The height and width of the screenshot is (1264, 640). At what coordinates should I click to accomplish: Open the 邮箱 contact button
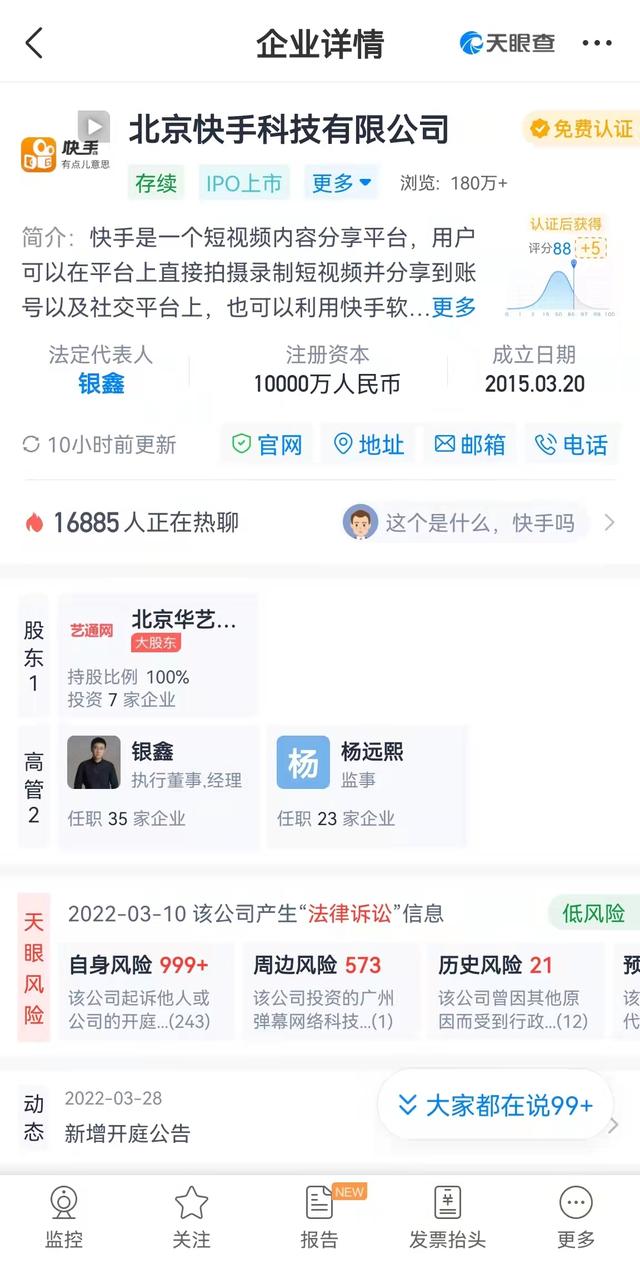470,445
